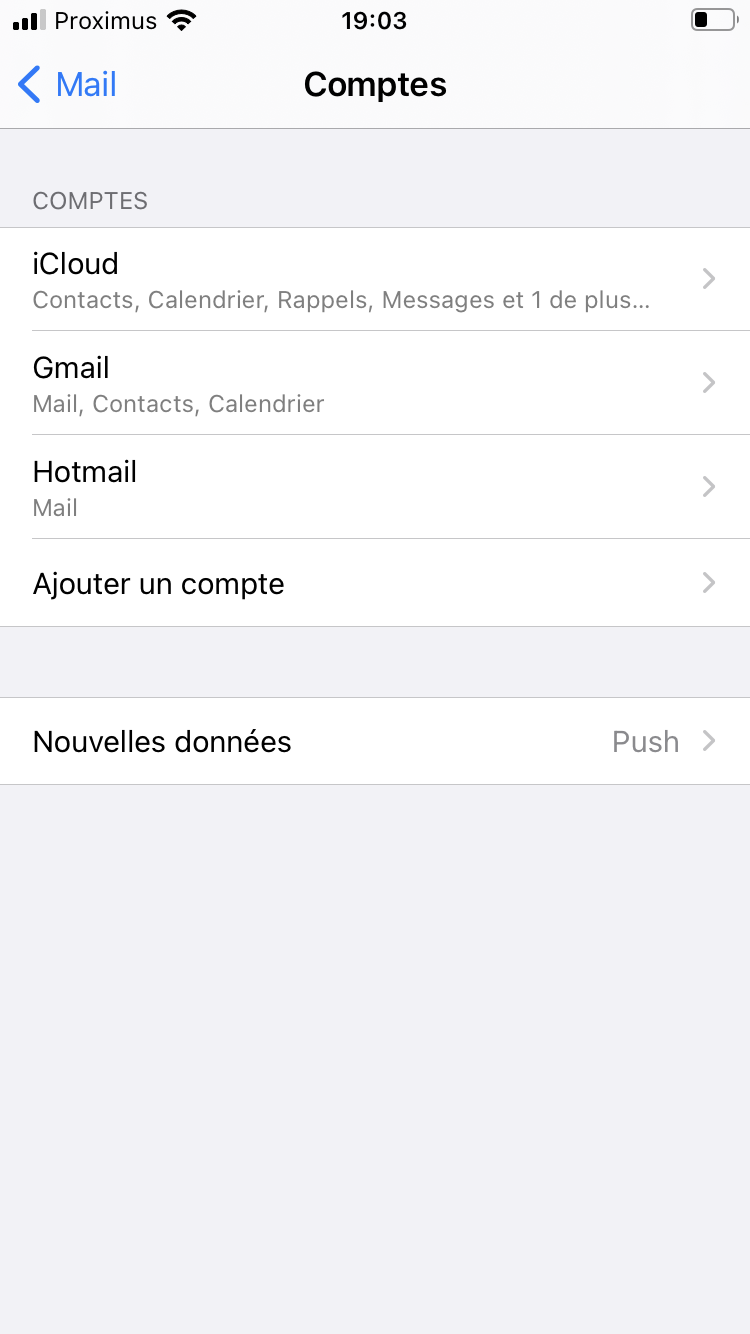The image size is (750, 1334).
Task: Open the iCloud account
Action: 375,279
